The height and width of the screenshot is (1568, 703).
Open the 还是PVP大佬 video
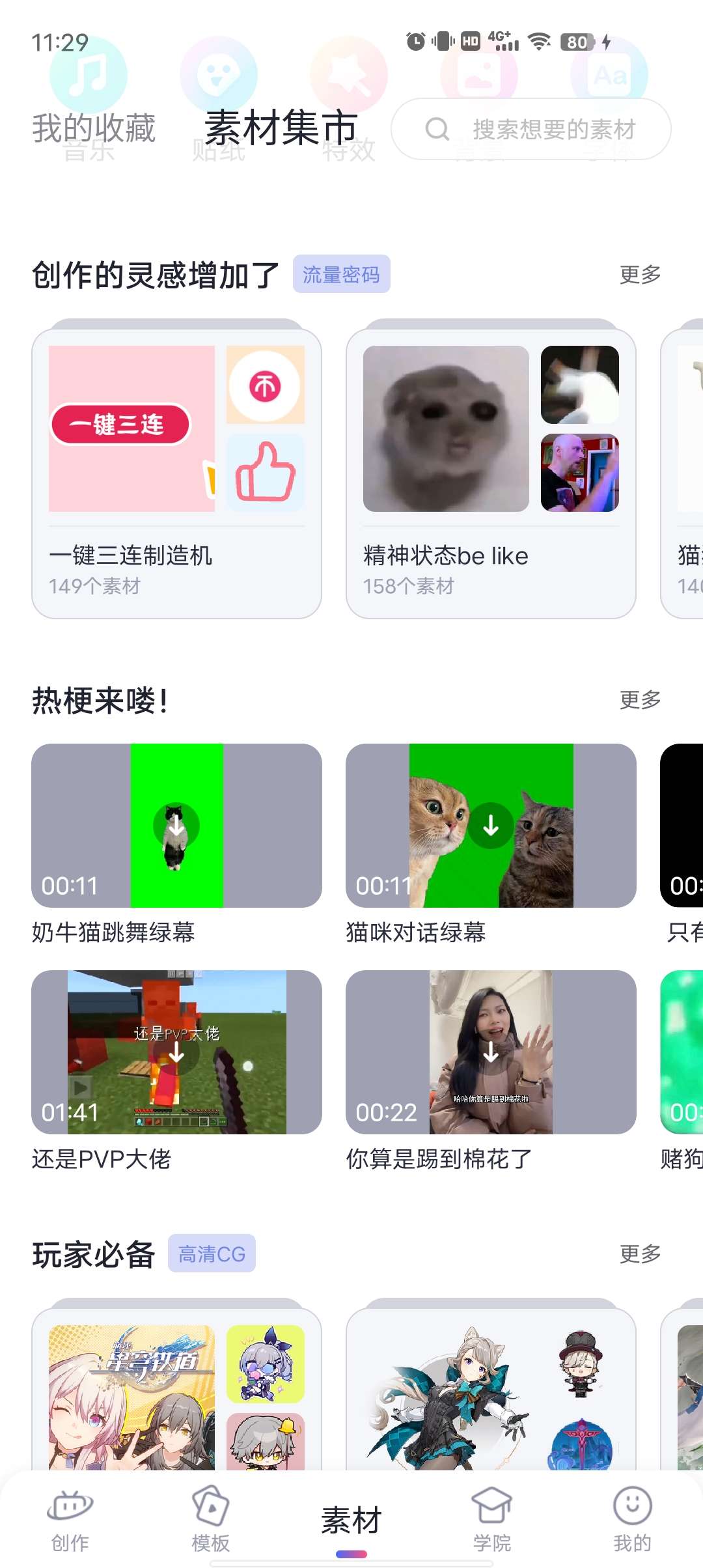pos(176,1052)
